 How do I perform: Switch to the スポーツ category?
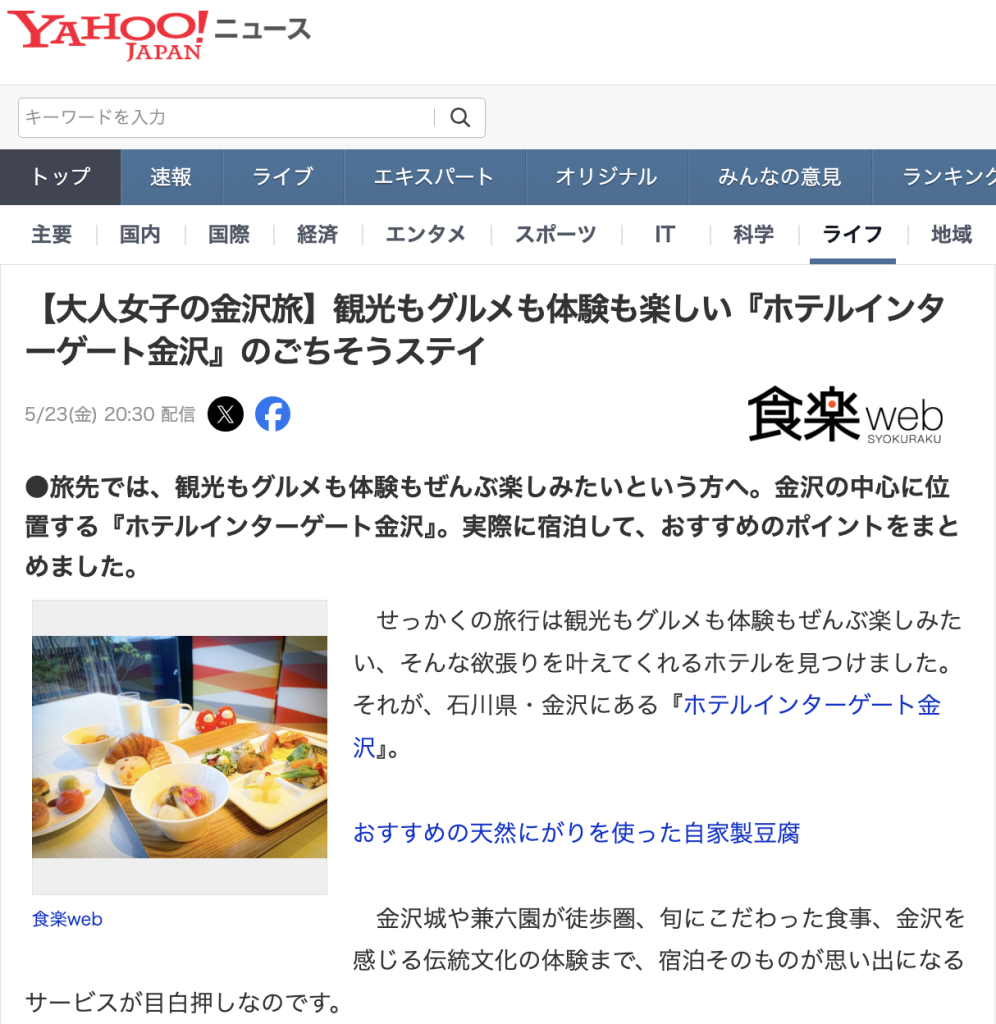point(555,235)
